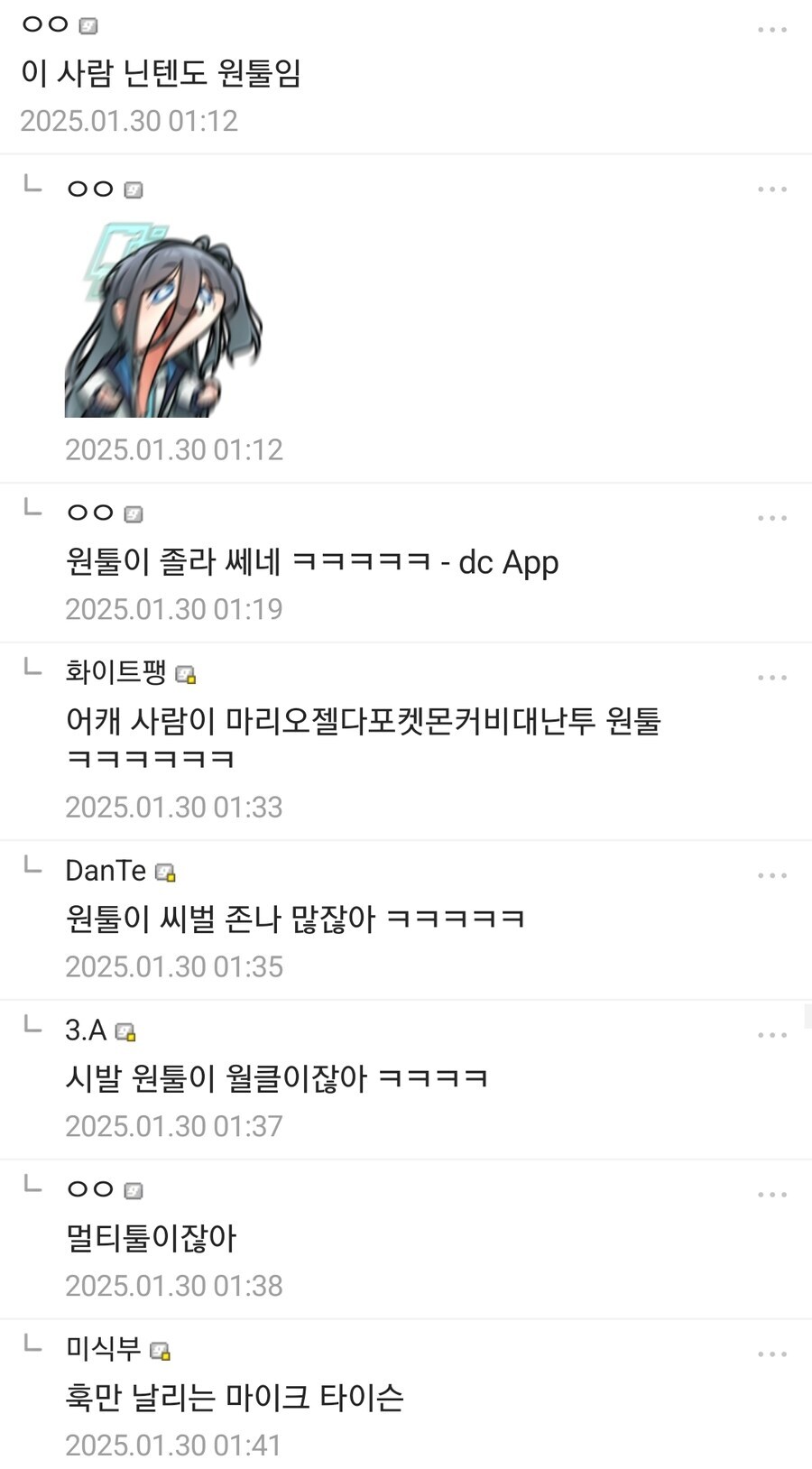
Task: Click the nickname 3.A
Action: (x=85, y=1030)
